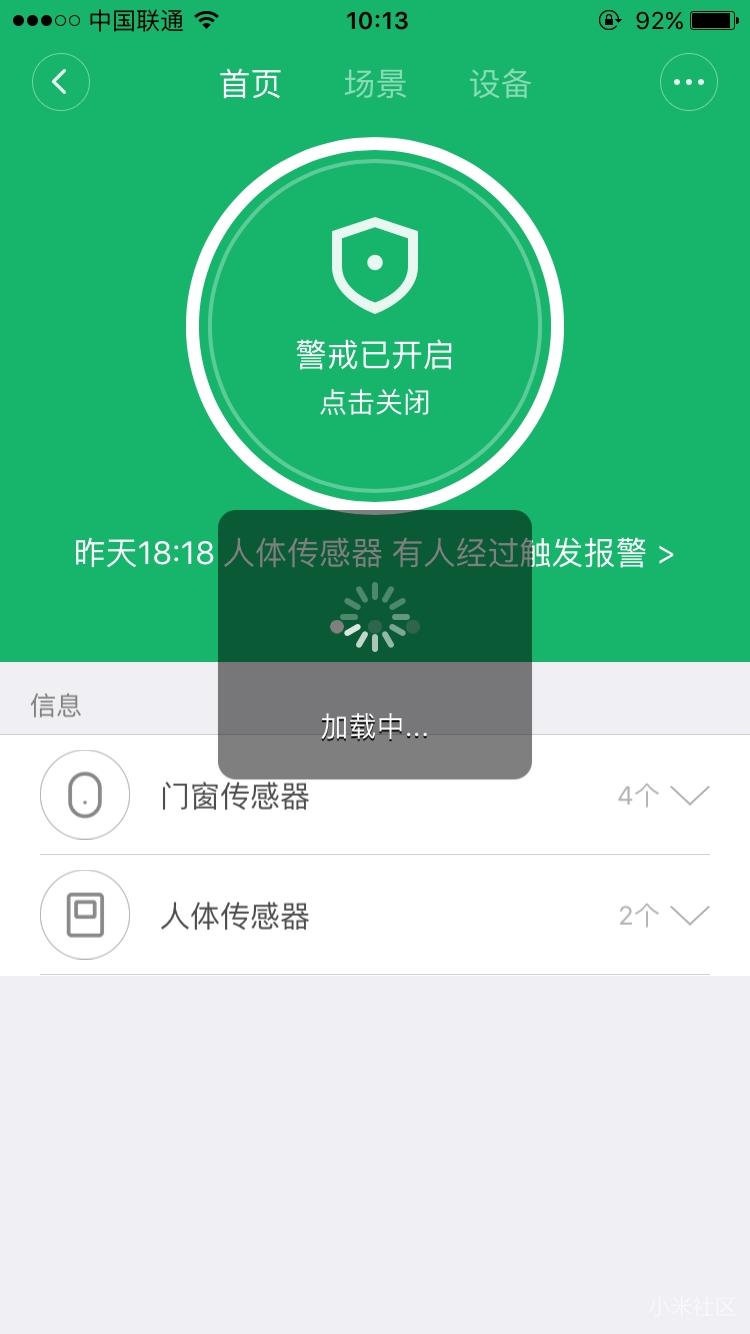Tap the back arrow at top left
The width and height of the screenshot is (750, 1334).
click(x=60, y=83)
